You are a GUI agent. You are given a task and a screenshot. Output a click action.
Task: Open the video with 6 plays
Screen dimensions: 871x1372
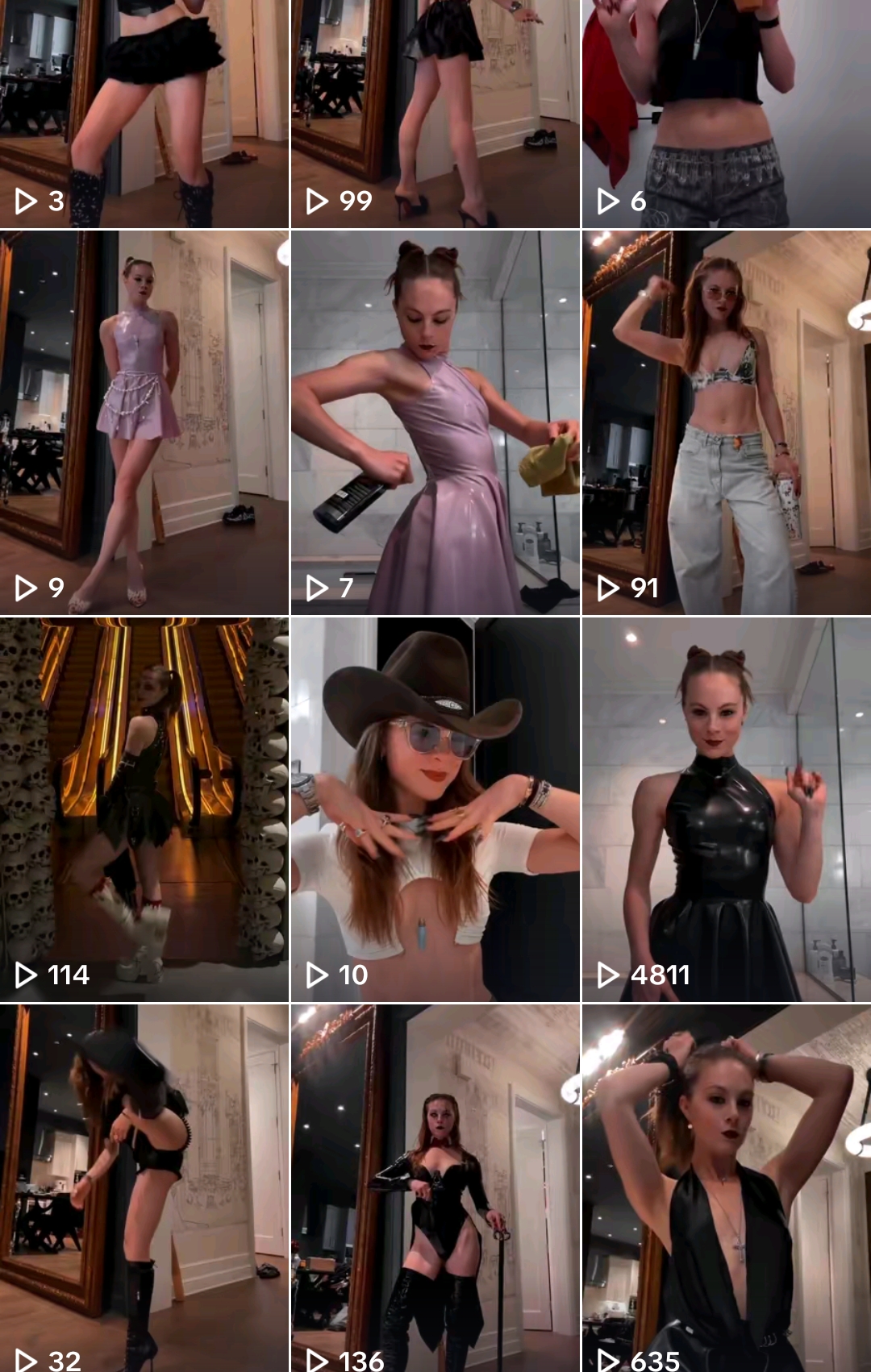[x=726, y=113]
